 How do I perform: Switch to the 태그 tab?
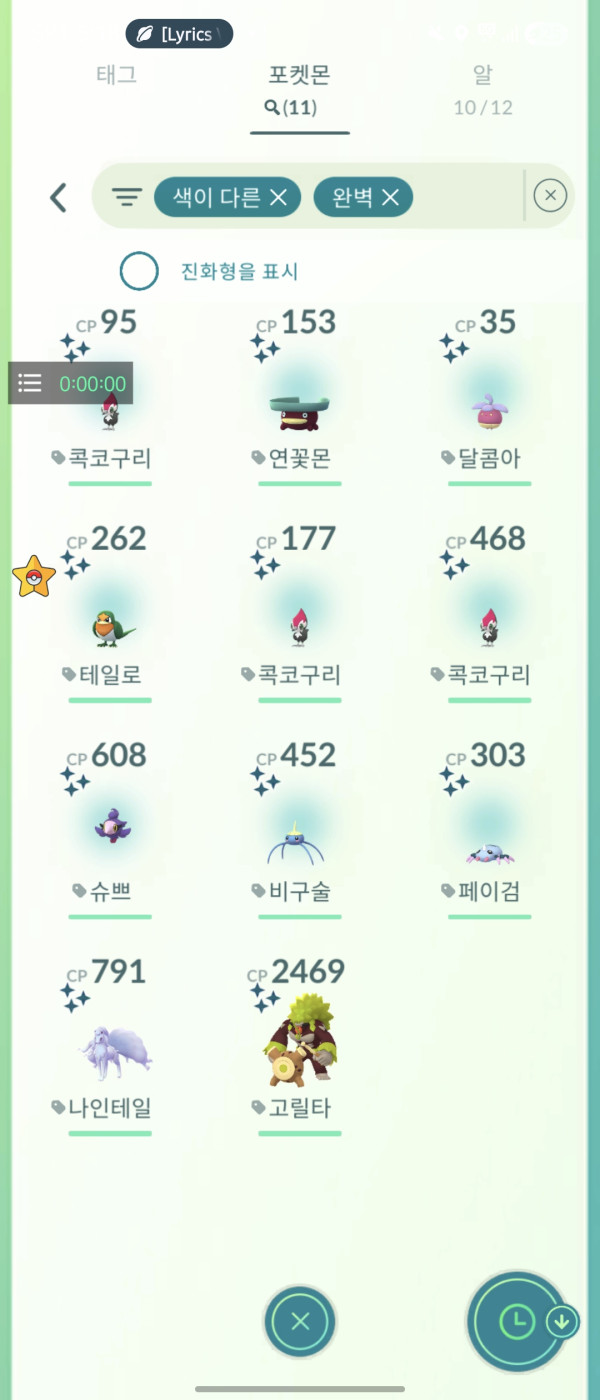click(x=116, y=75)
